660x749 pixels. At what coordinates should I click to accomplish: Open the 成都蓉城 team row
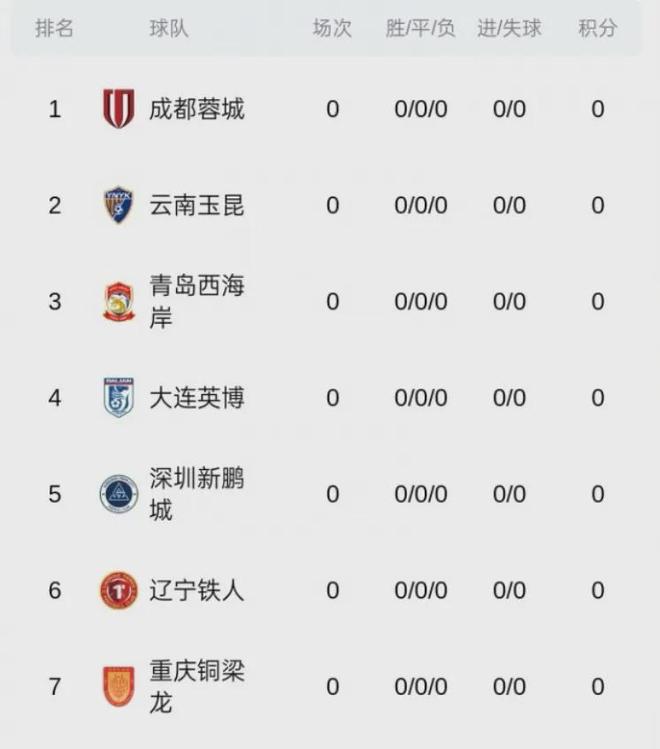[196, 109]
